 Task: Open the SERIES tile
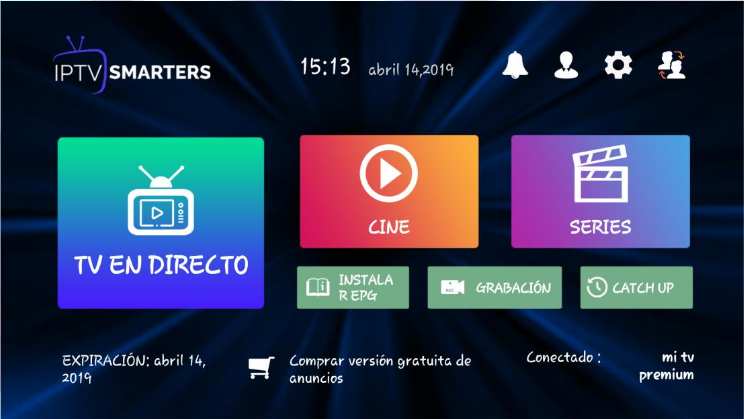[600, 191]
